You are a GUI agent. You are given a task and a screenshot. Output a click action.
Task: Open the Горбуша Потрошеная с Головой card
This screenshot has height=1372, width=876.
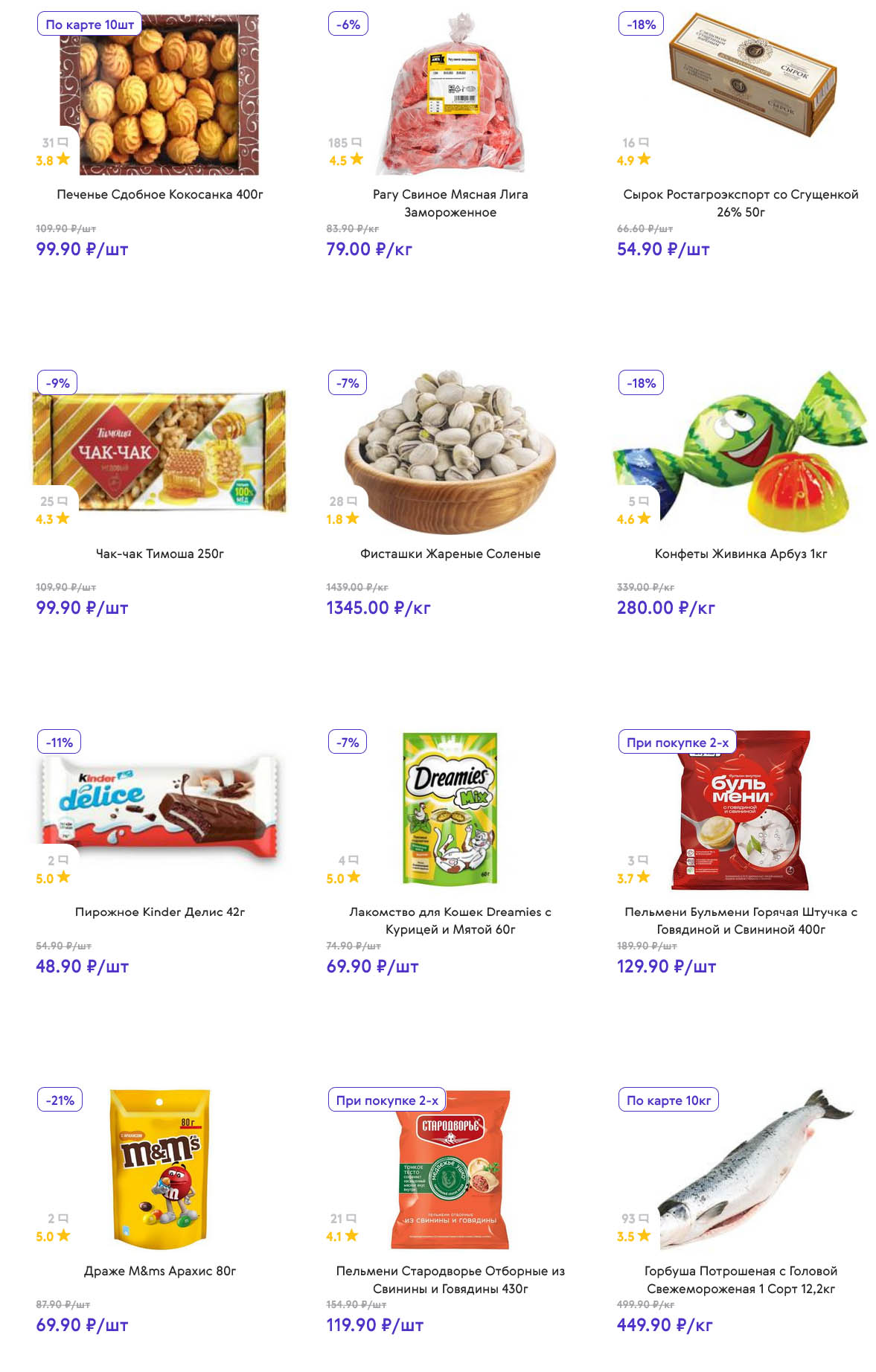tap(740, 1279)
